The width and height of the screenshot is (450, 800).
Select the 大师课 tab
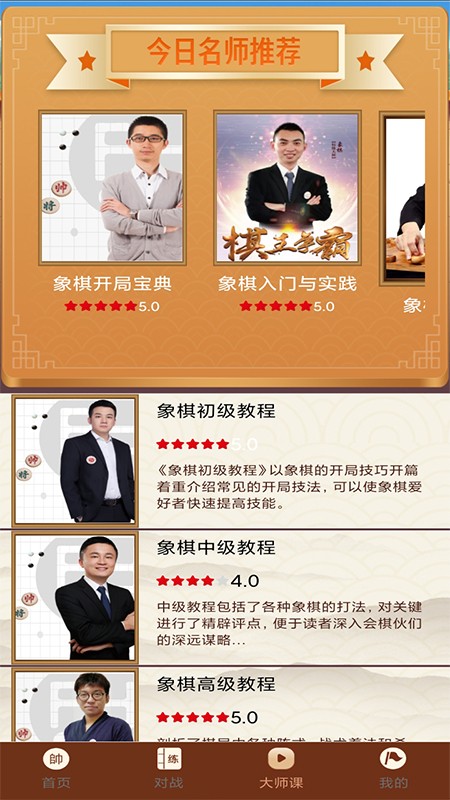tap(281, 770)
